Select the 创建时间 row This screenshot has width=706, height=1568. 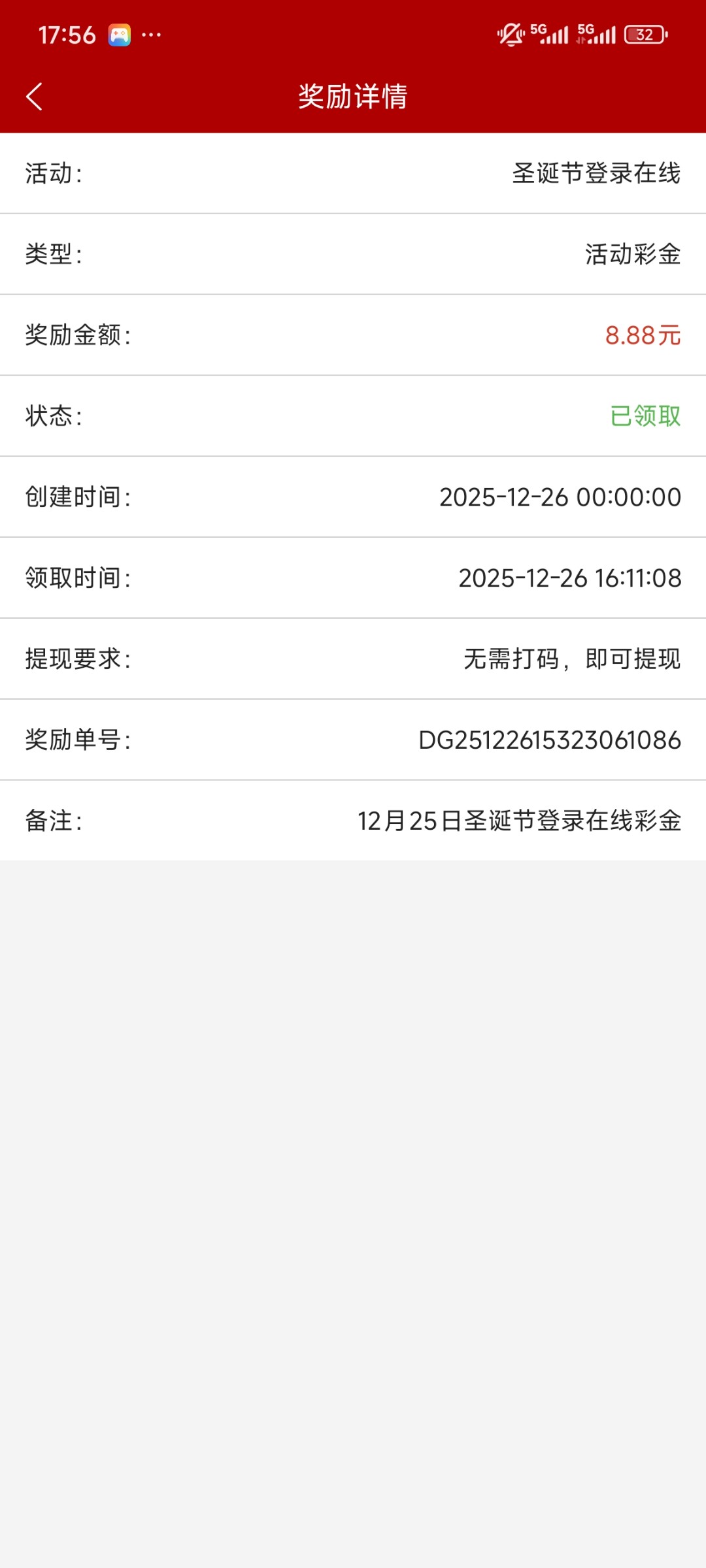(x=353, y=497)
